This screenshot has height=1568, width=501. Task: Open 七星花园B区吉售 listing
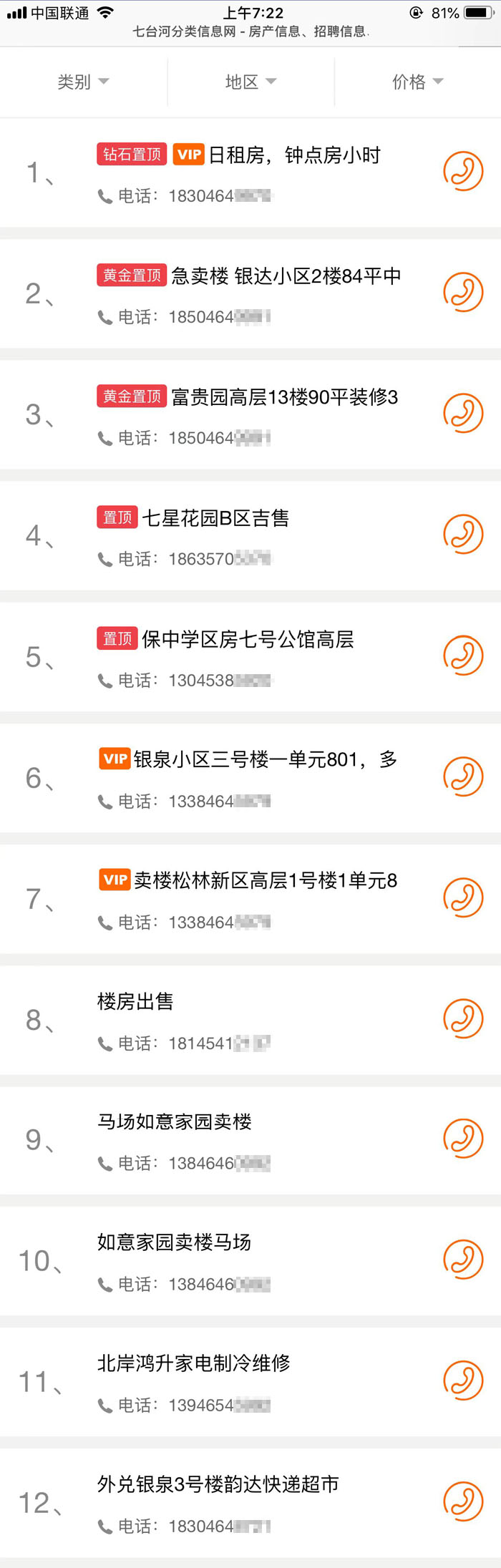coord(215,518)
